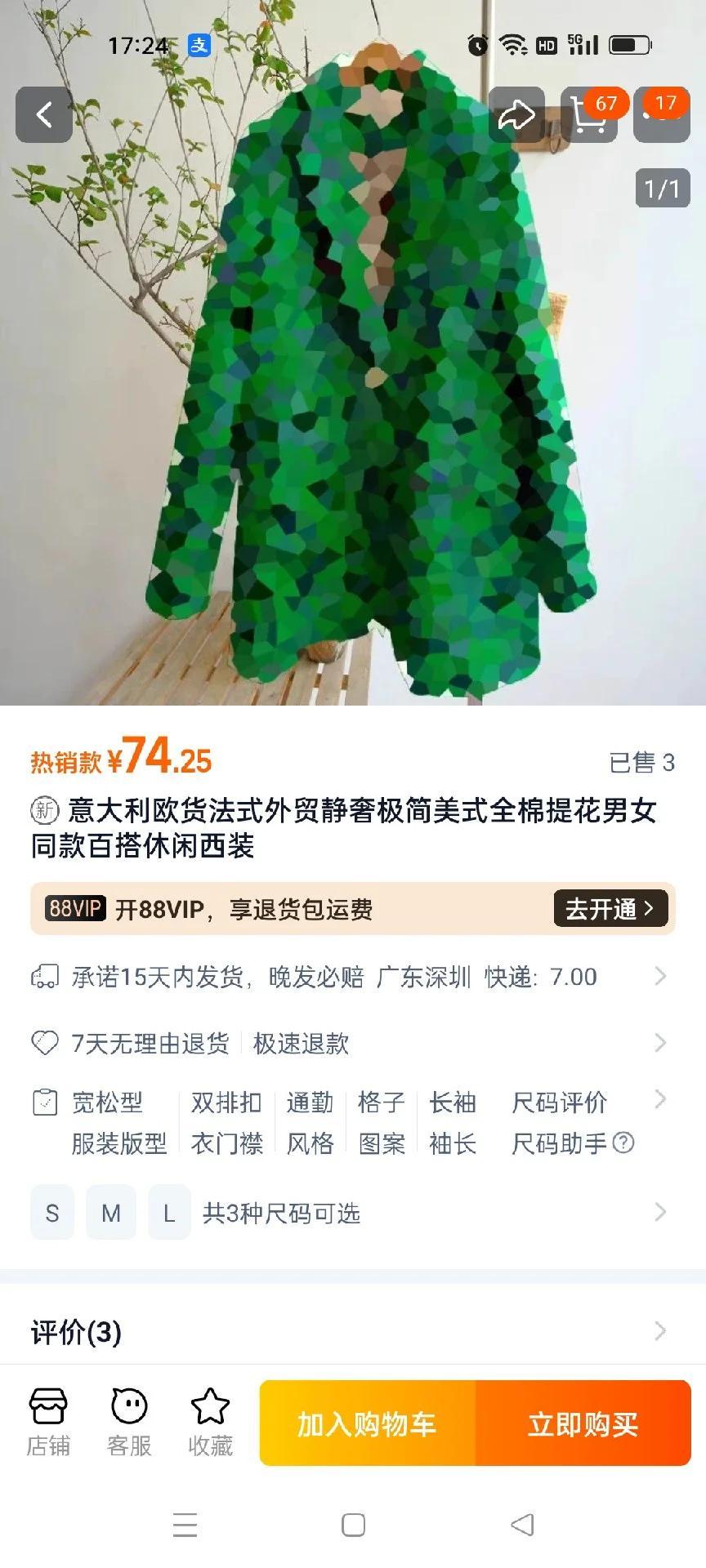Viewport: 706px width, 1568px height.
Task: Tap 加入购物车 to add to cart
Action: tap(367, 1423)
